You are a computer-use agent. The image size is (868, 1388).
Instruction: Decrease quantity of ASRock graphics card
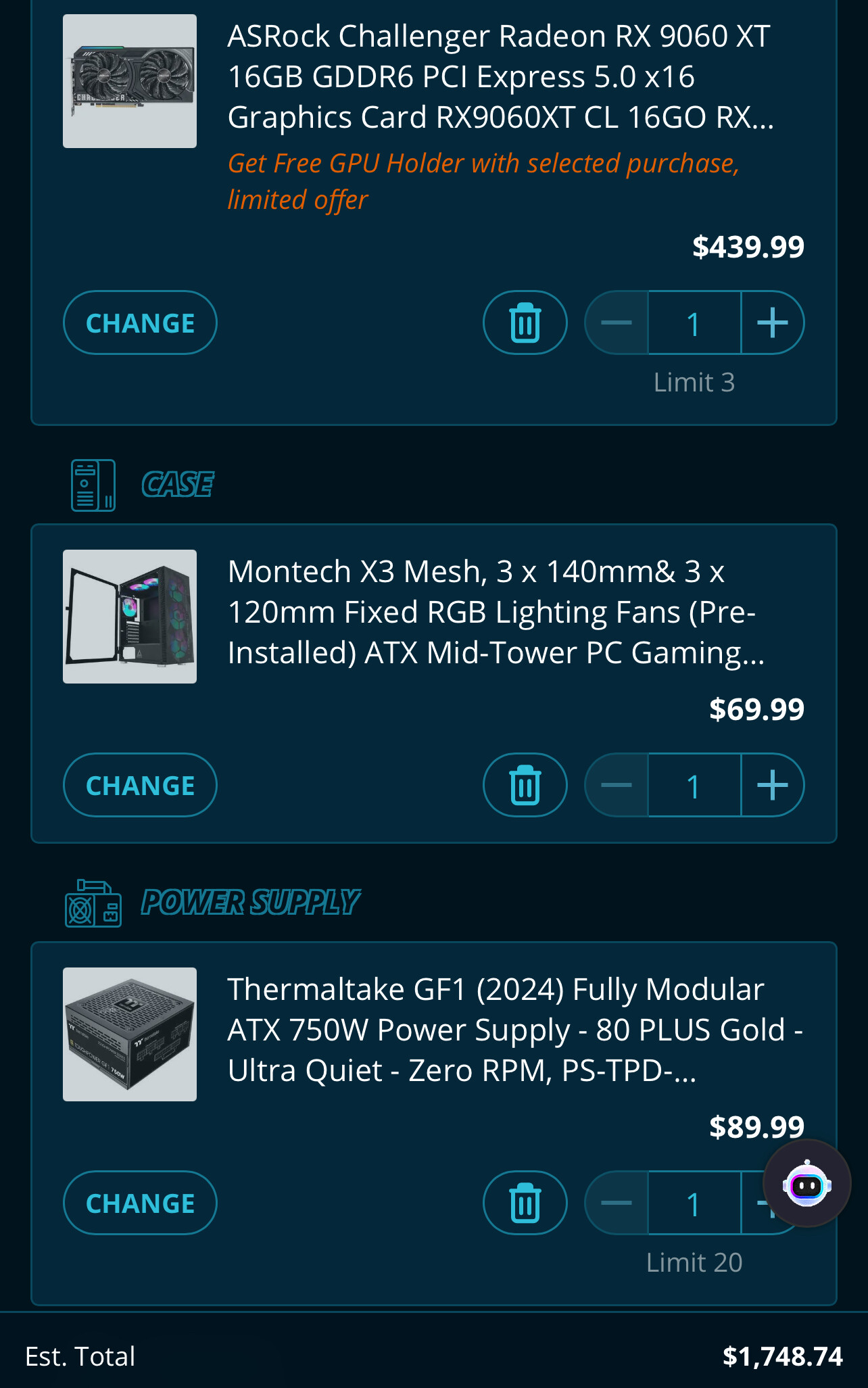tap(617, 322)
